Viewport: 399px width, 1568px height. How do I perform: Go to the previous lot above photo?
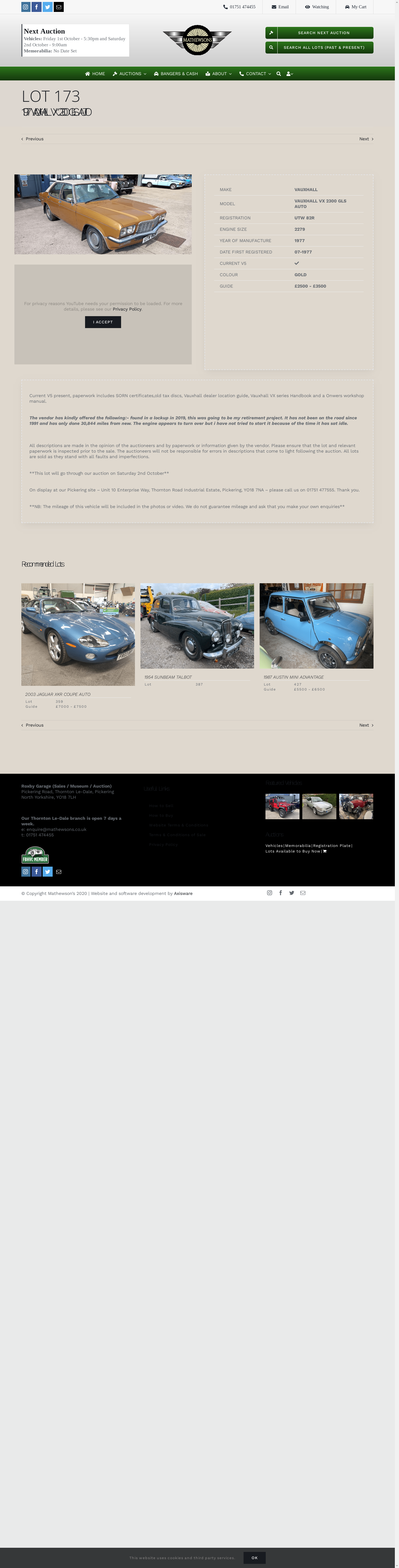click(33, 139)
